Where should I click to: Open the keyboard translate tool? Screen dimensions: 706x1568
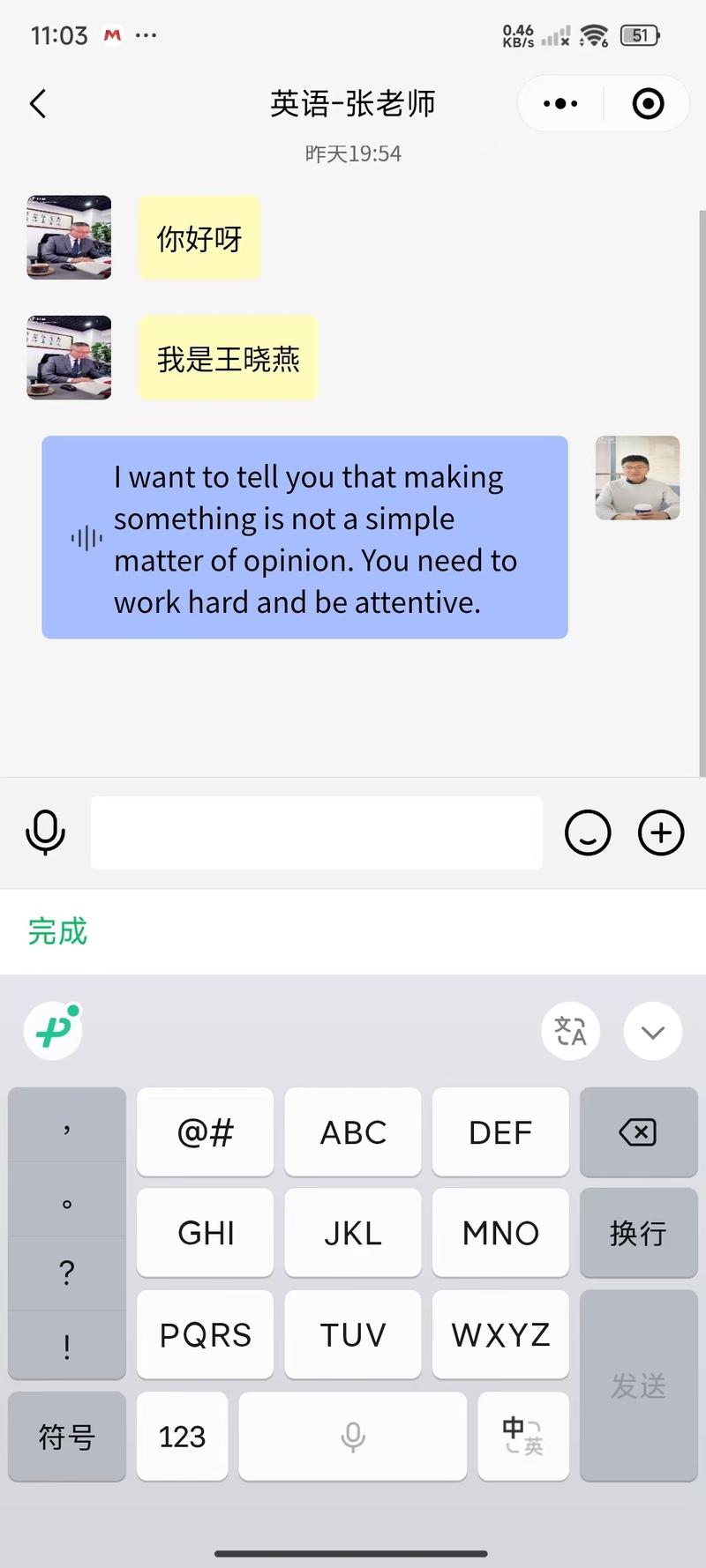(x=570, y=1031)
